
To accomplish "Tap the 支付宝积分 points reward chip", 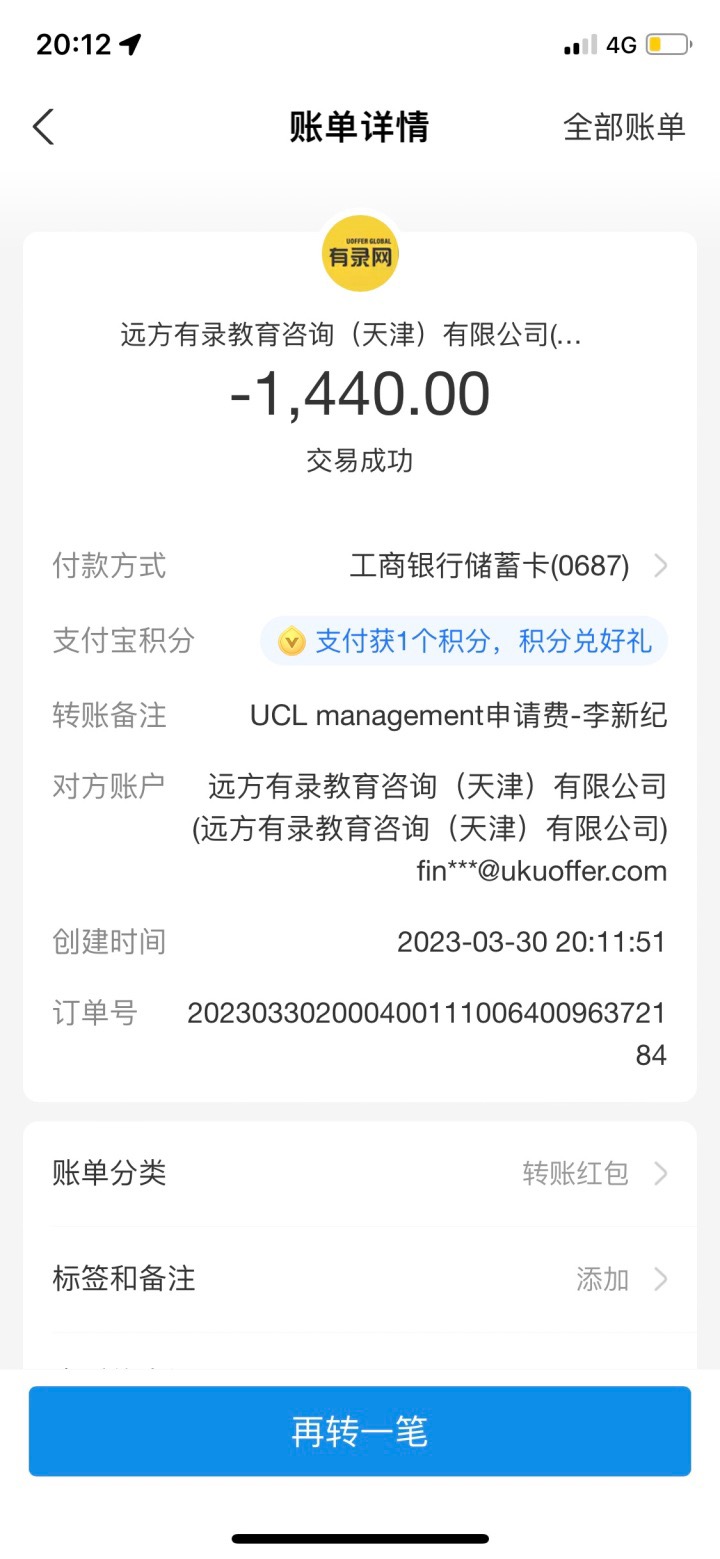I will pyautogui.click(x=464, y=641).
